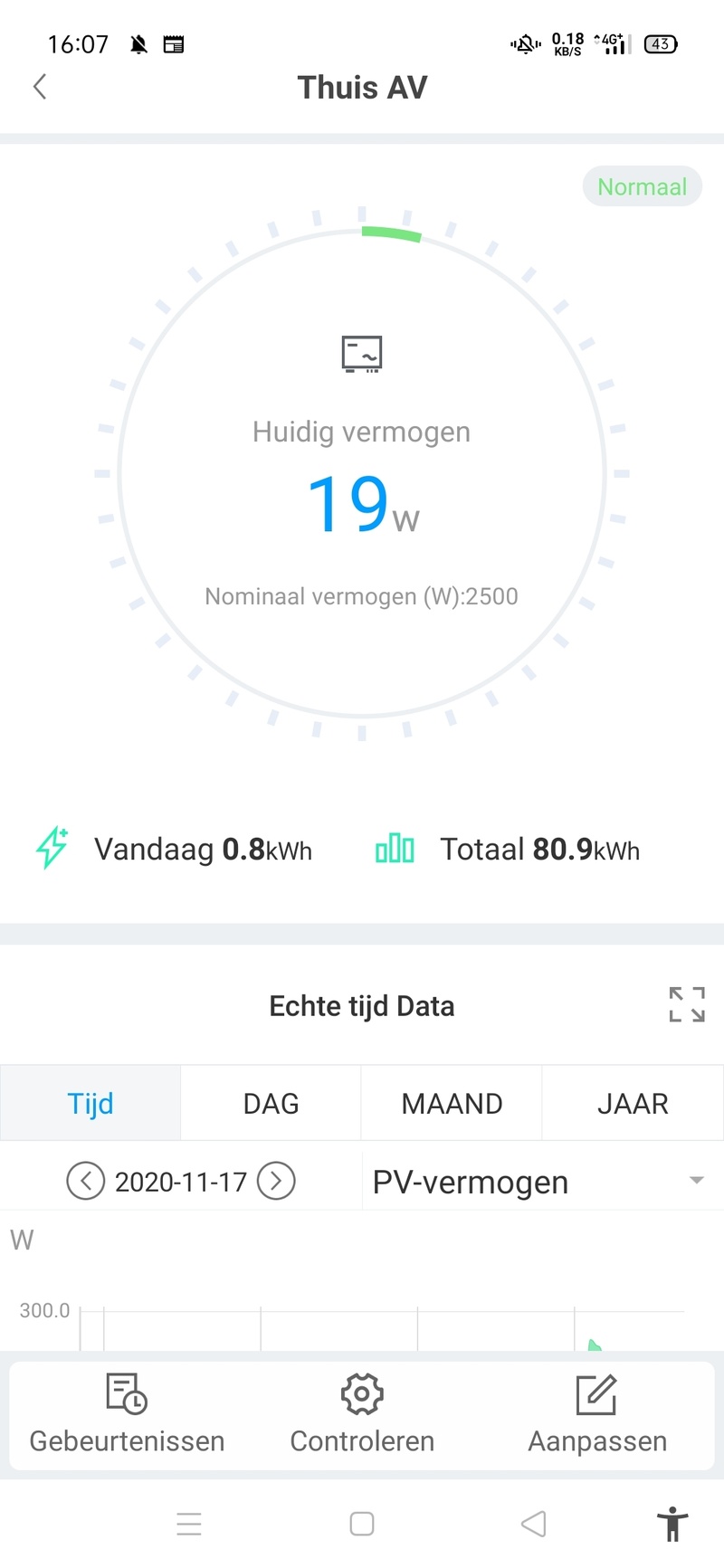
Task: Switch to the MAAND tab
Action: click(452, 1103)
